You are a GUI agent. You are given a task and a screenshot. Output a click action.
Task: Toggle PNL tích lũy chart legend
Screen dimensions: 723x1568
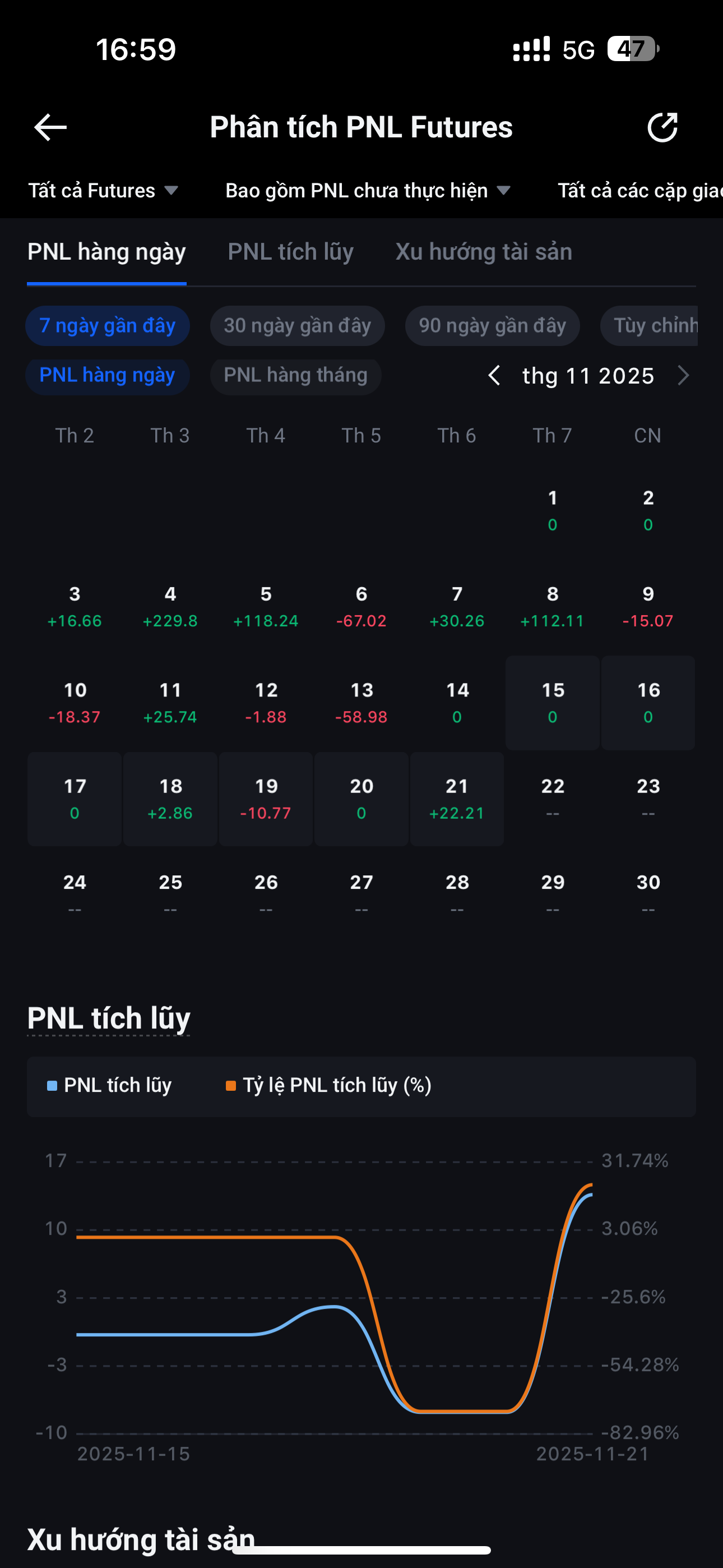pyautogui.click(x=110, y=1085)
